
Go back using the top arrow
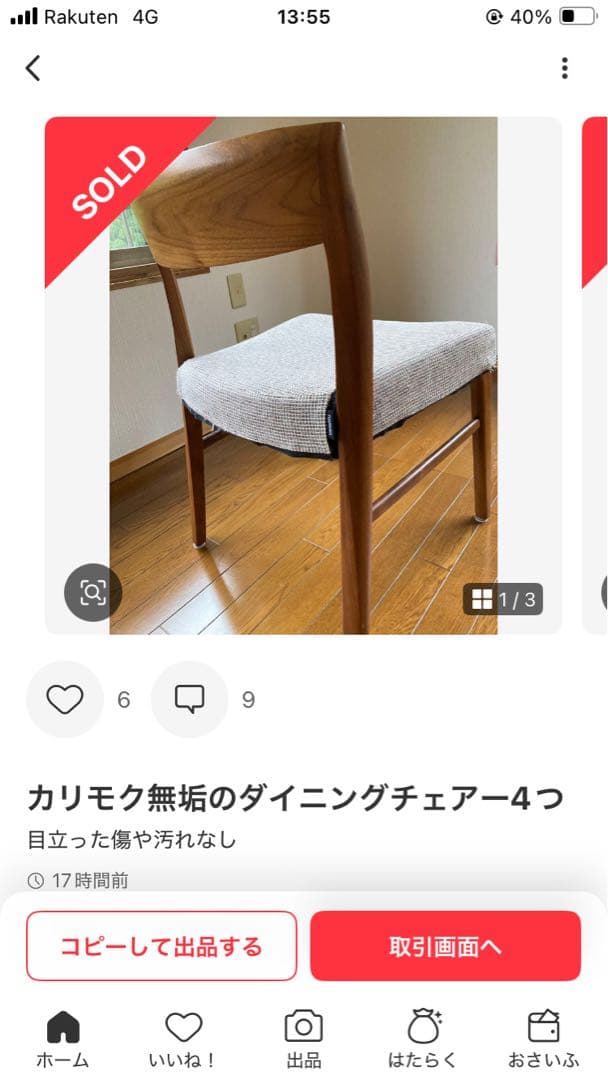click(33, 68)
